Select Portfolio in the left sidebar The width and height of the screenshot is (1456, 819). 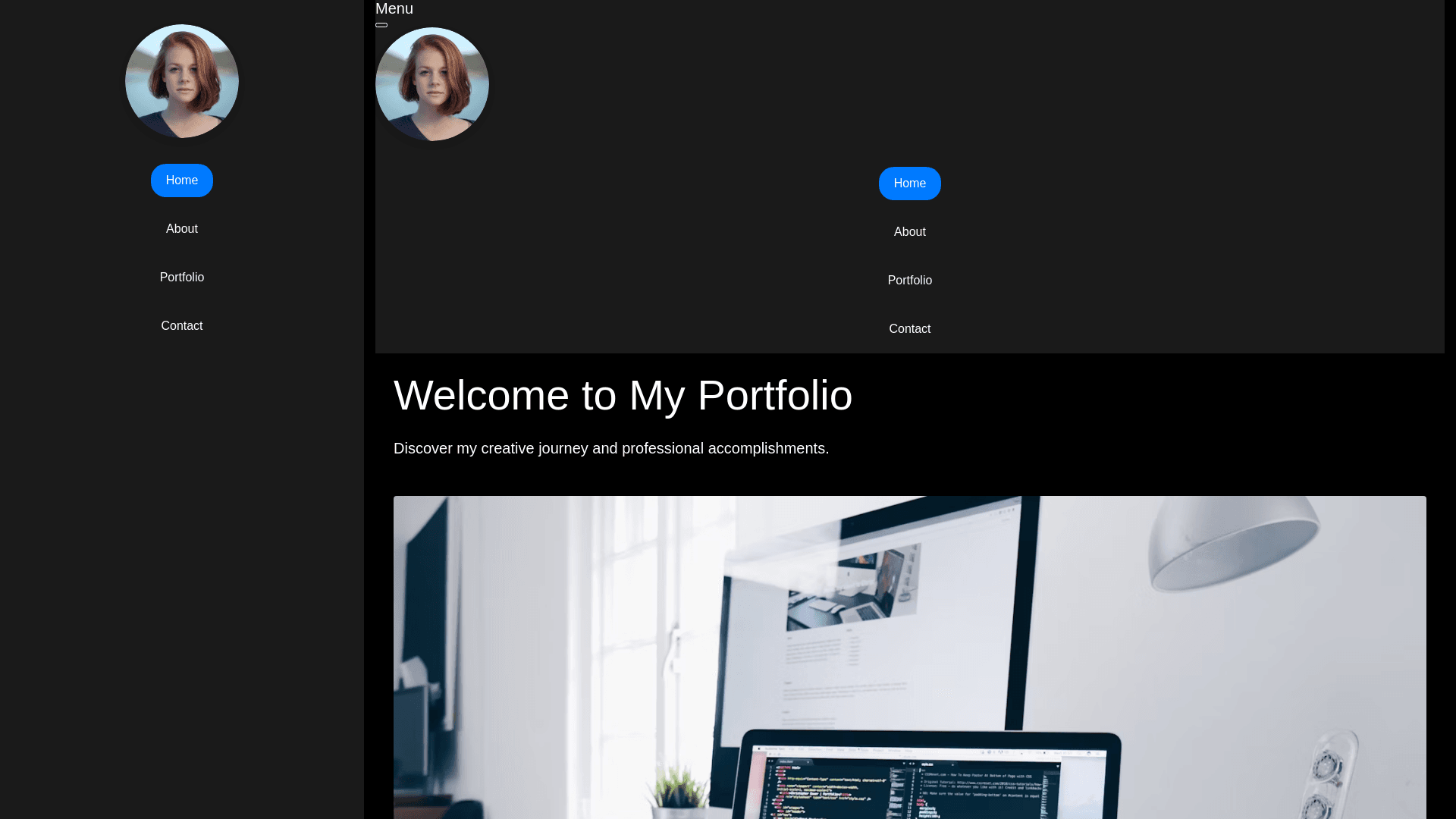[182, 278]
